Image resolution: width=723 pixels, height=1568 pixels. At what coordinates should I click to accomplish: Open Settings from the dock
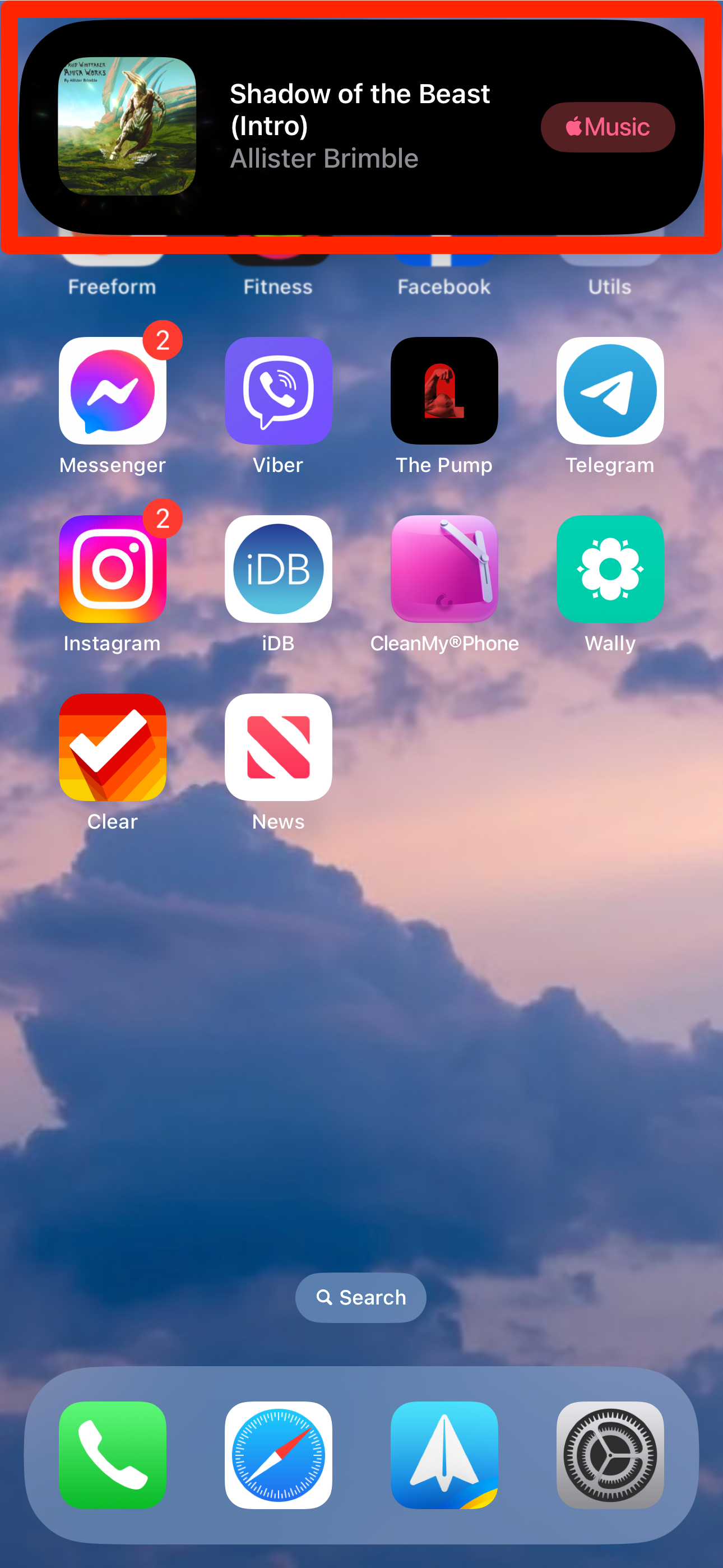(610, 1455)
